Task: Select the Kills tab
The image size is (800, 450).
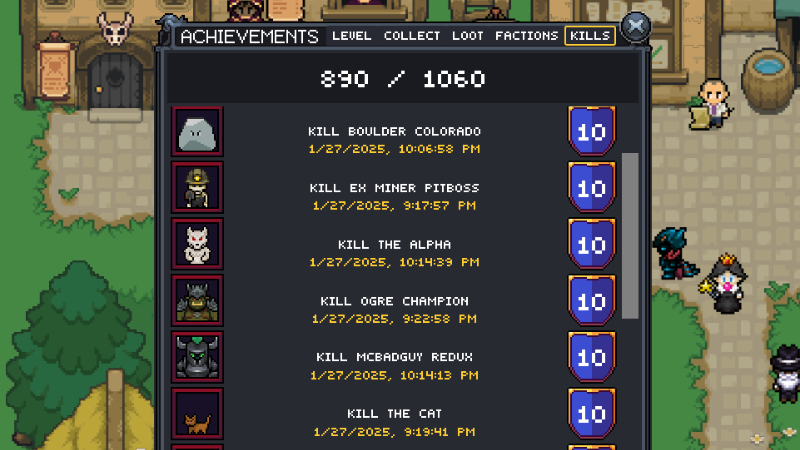Action: (589, 36)
